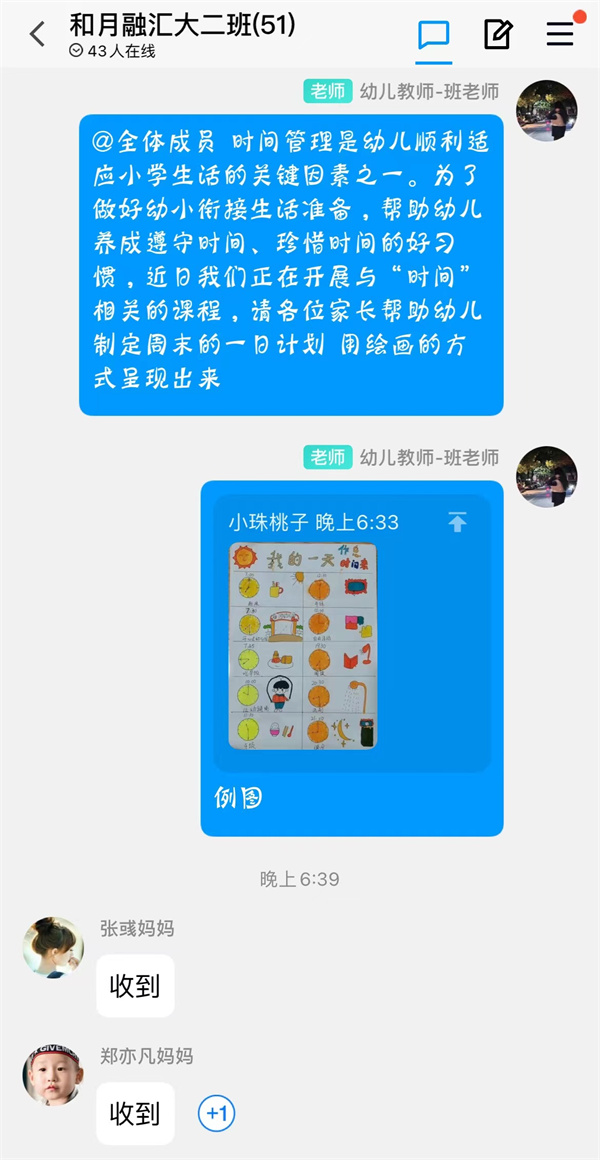Go back using the arrow icon
This screenshot has height=1160, width=600.
click(37, 34)
